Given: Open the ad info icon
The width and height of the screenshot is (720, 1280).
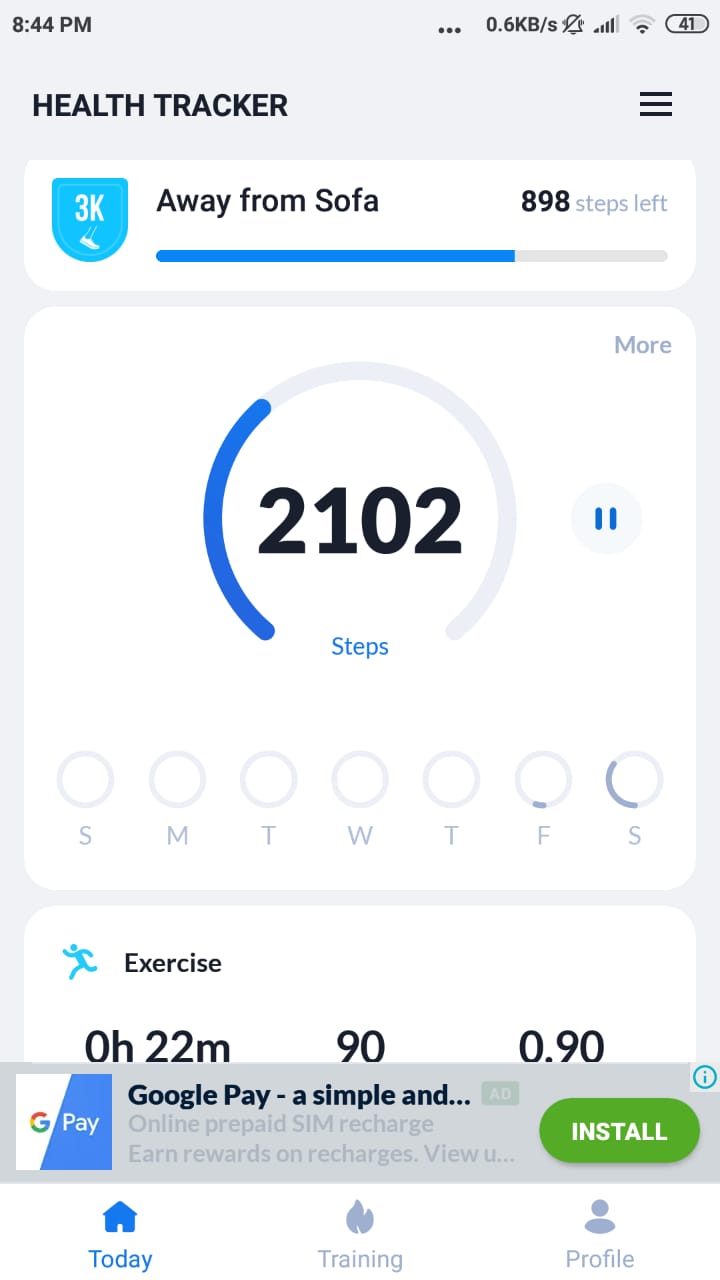Looking at the screenshot, I should coord(705,1077).
